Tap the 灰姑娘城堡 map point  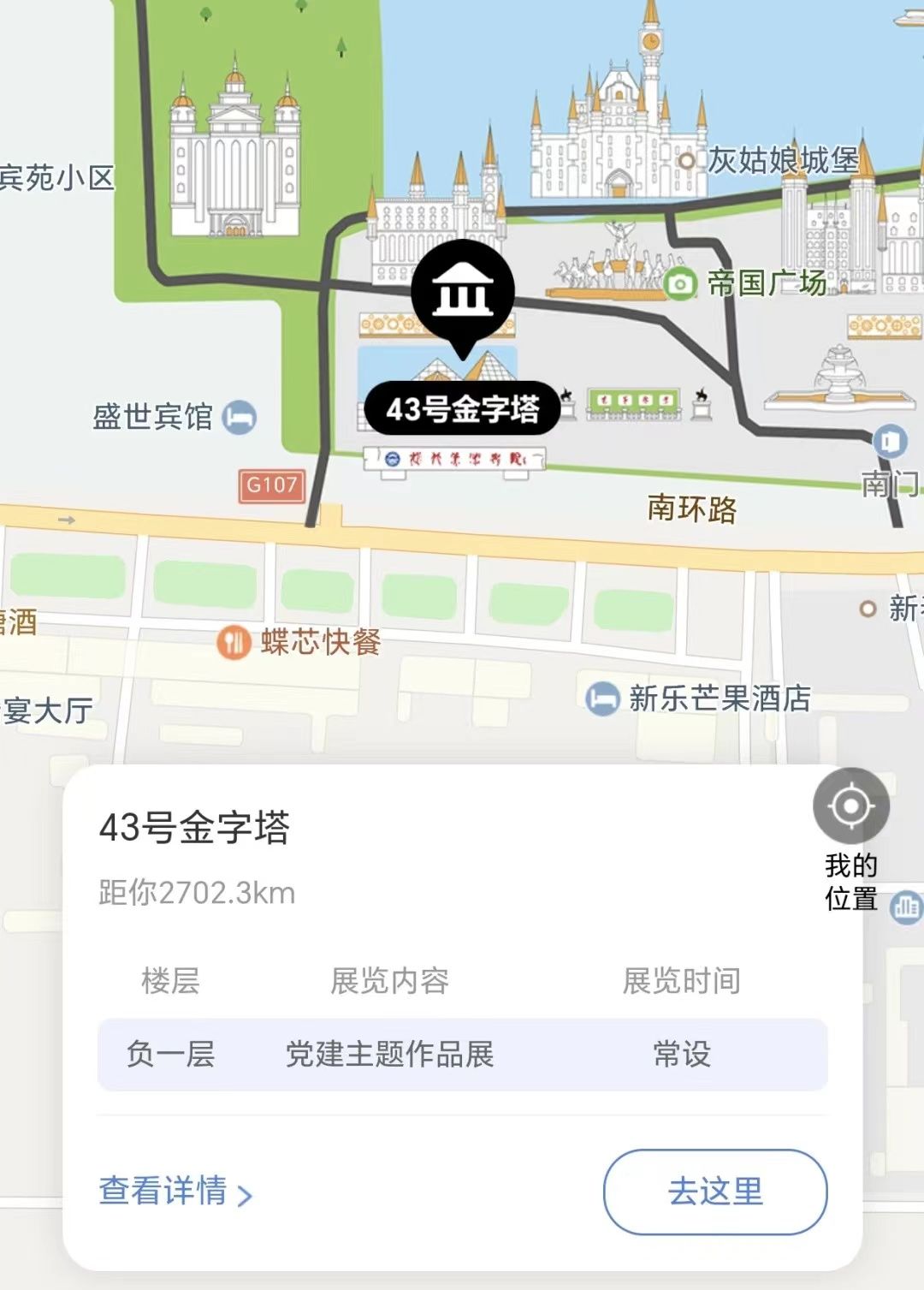pyautogui.click(x=686, y=160)
